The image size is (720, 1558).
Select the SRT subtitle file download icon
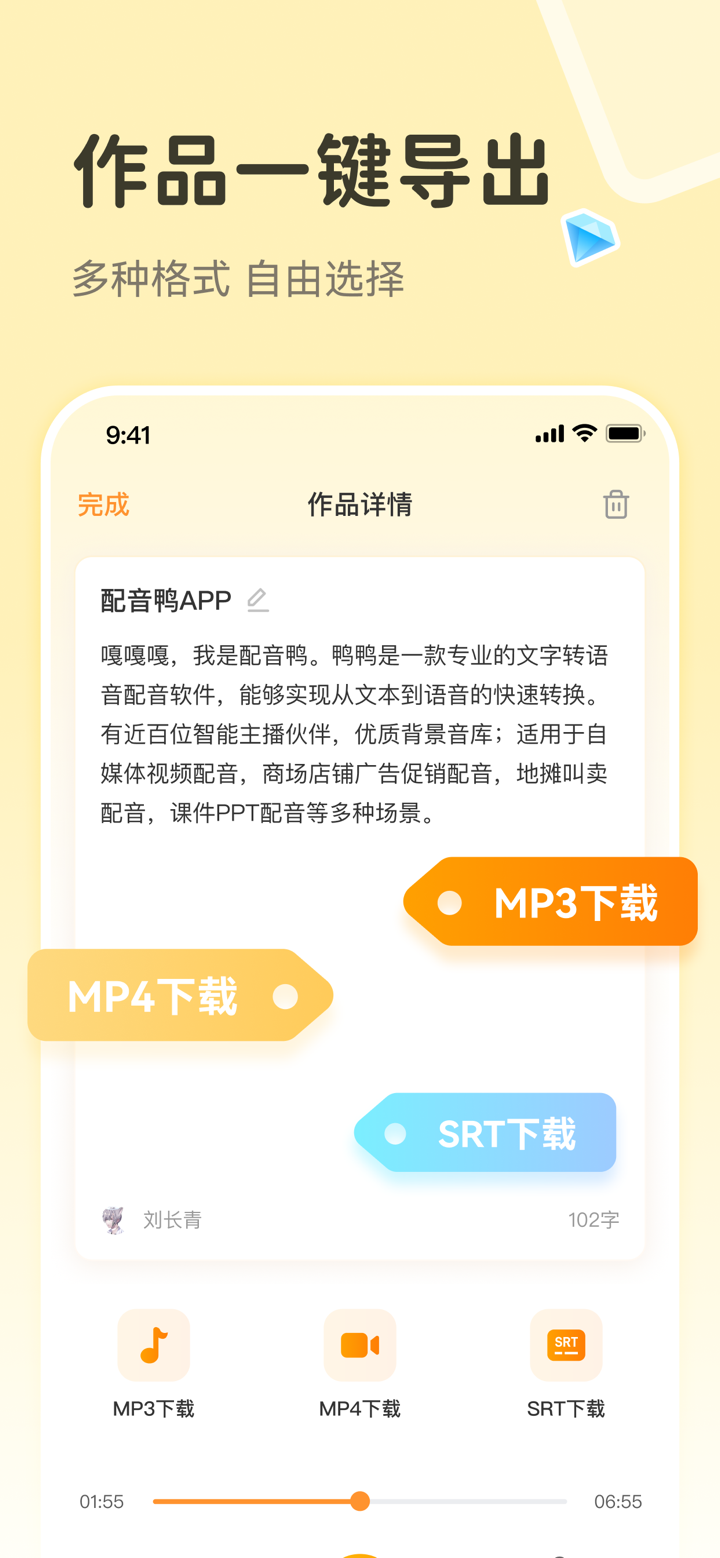click(566, 1345)
